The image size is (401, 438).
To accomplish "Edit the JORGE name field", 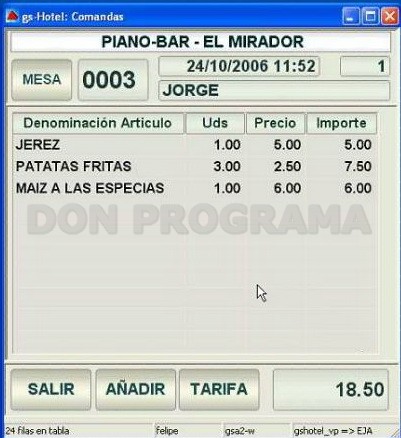I will click(x=274, y=90).
